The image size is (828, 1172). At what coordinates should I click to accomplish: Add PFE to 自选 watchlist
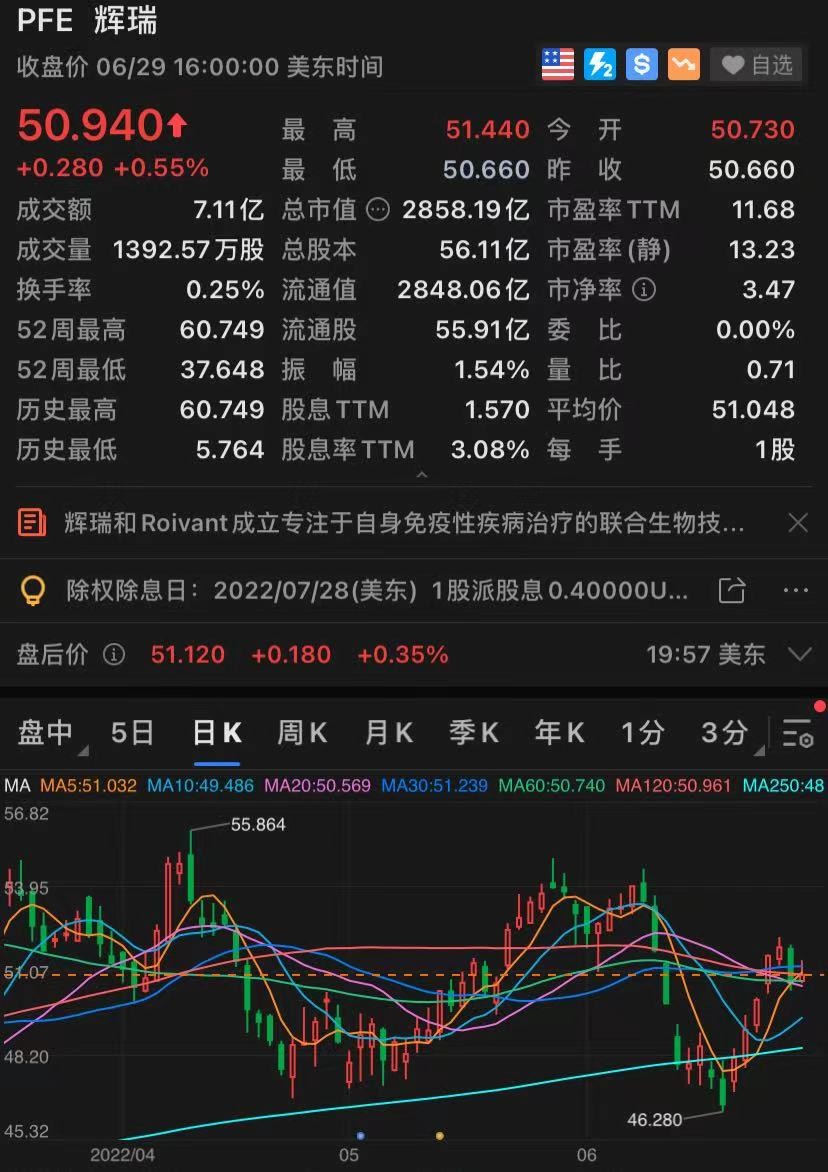(757, 65)
